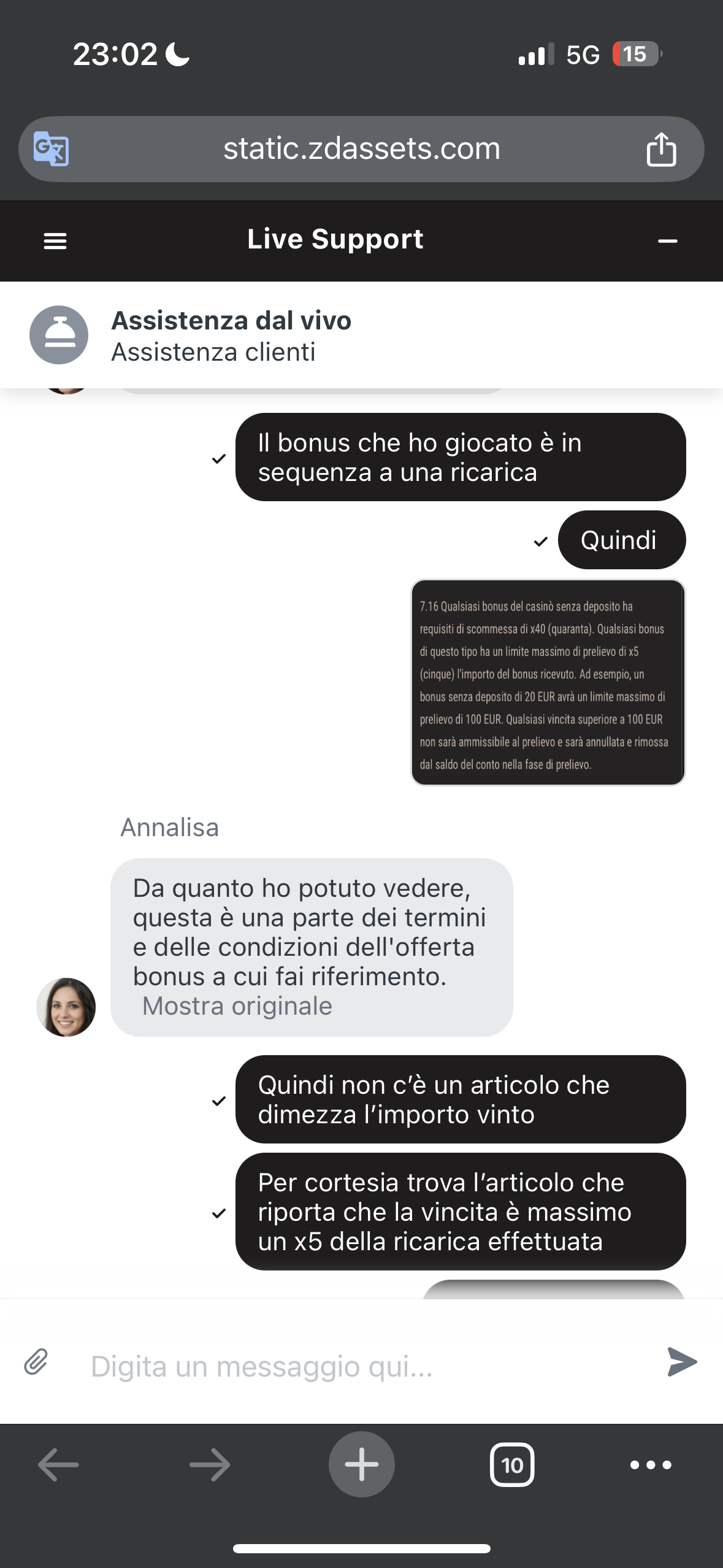Image resolution: width=723 pixels, height=1568 pixels.
Task: Show original text via 'Mostra originale'
Action: 237,1006
